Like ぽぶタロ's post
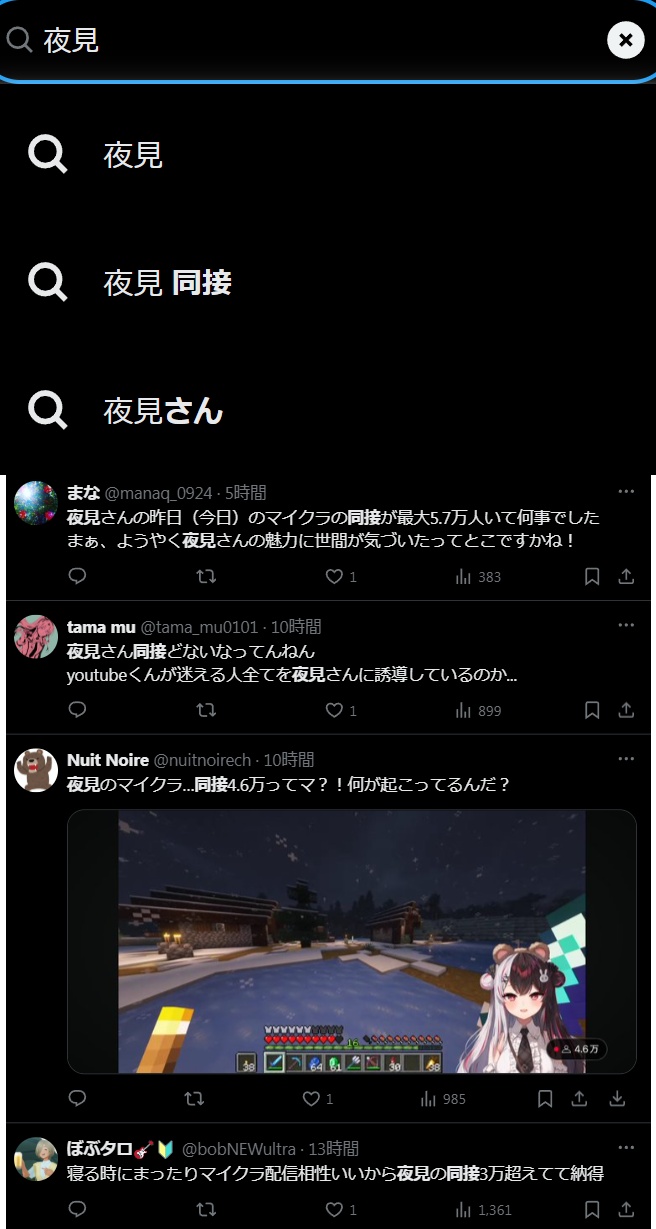 (x=335, y=1209)
